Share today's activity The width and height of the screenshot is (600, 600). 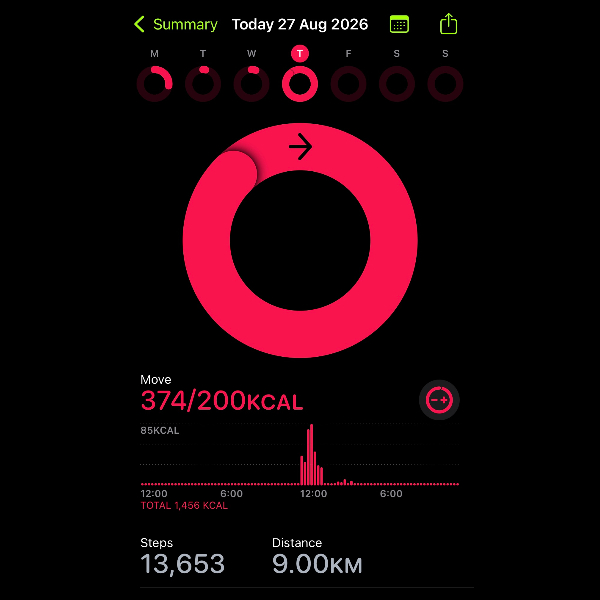coord(448,24)
